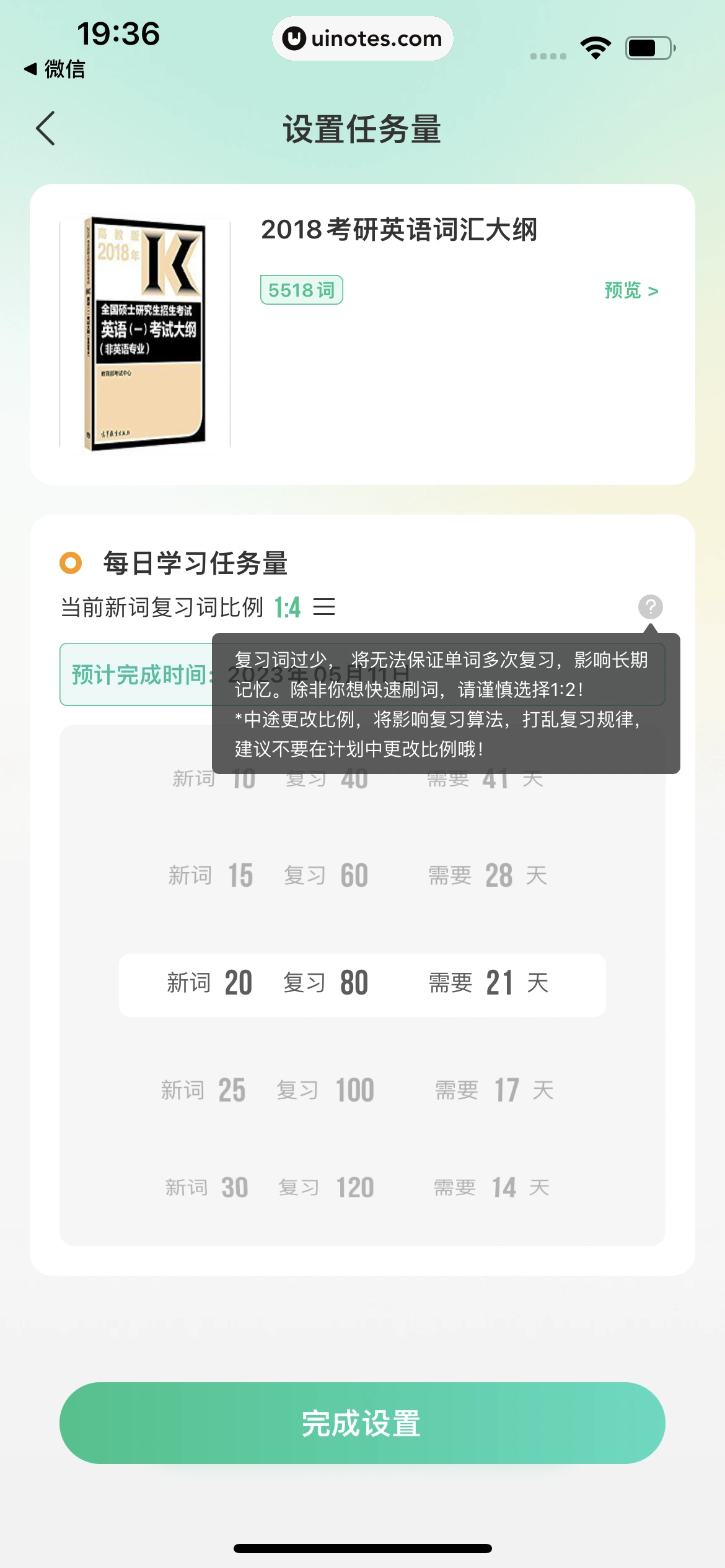The image size is (725, 1568).
Task: Choose the 新词 25 复习 100 plan
Action: point(362,1090)
